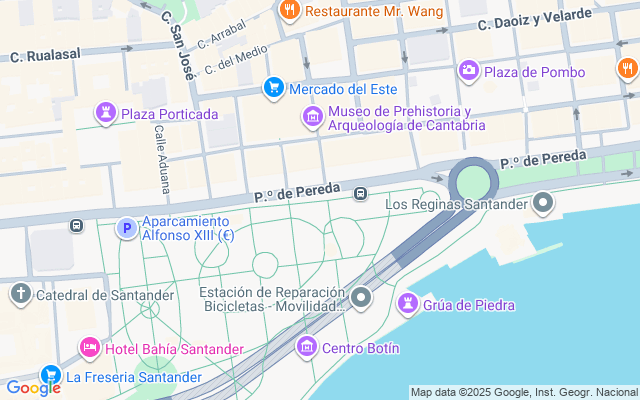Tap the Plaza de Pombo pin
This screenshot has height=400, width=640.
tap(468, 71)
